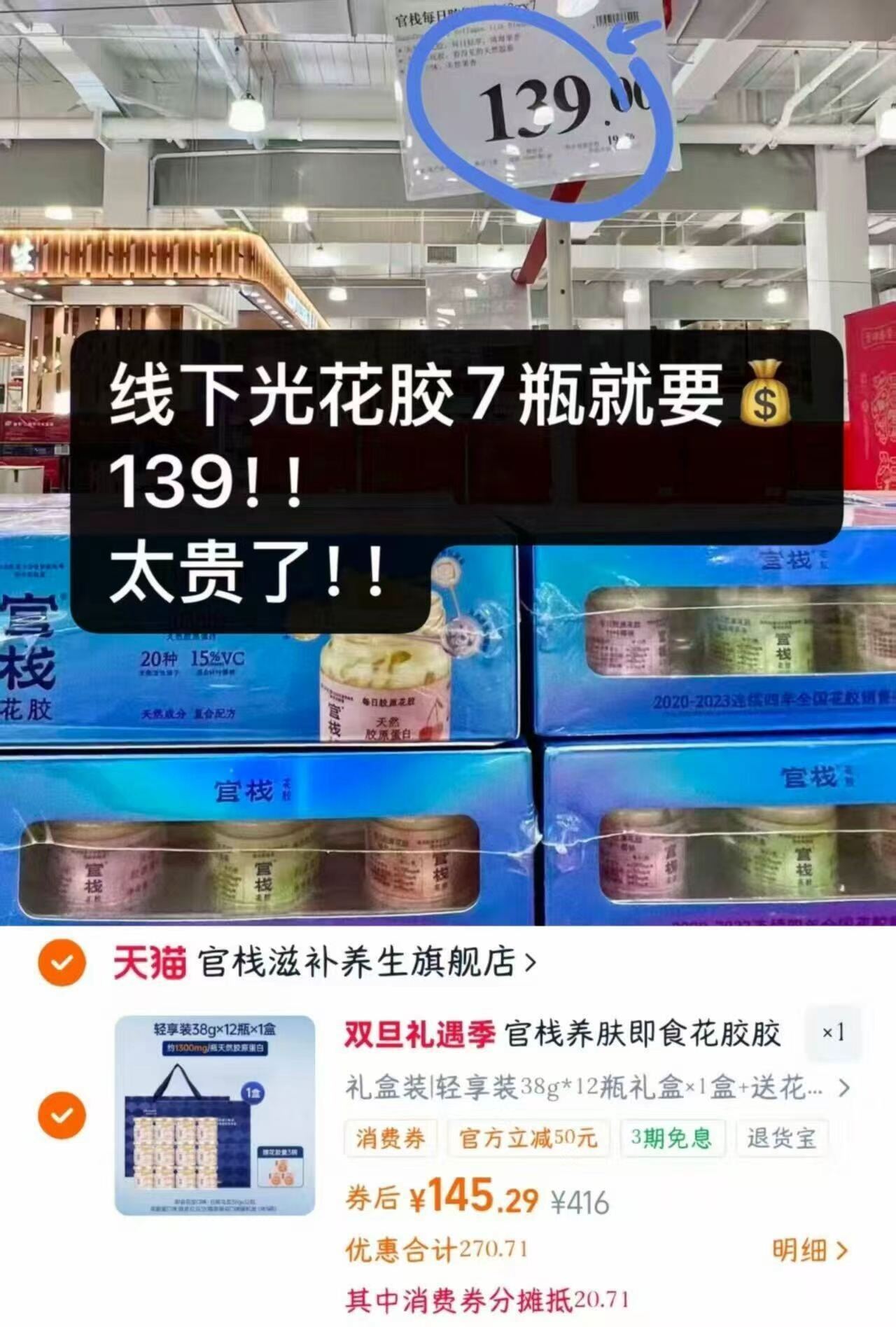Click the 官方立减50元 discount badge
The height and width of the screenshot is (1327, 896).
click(x=528, y=1139)
